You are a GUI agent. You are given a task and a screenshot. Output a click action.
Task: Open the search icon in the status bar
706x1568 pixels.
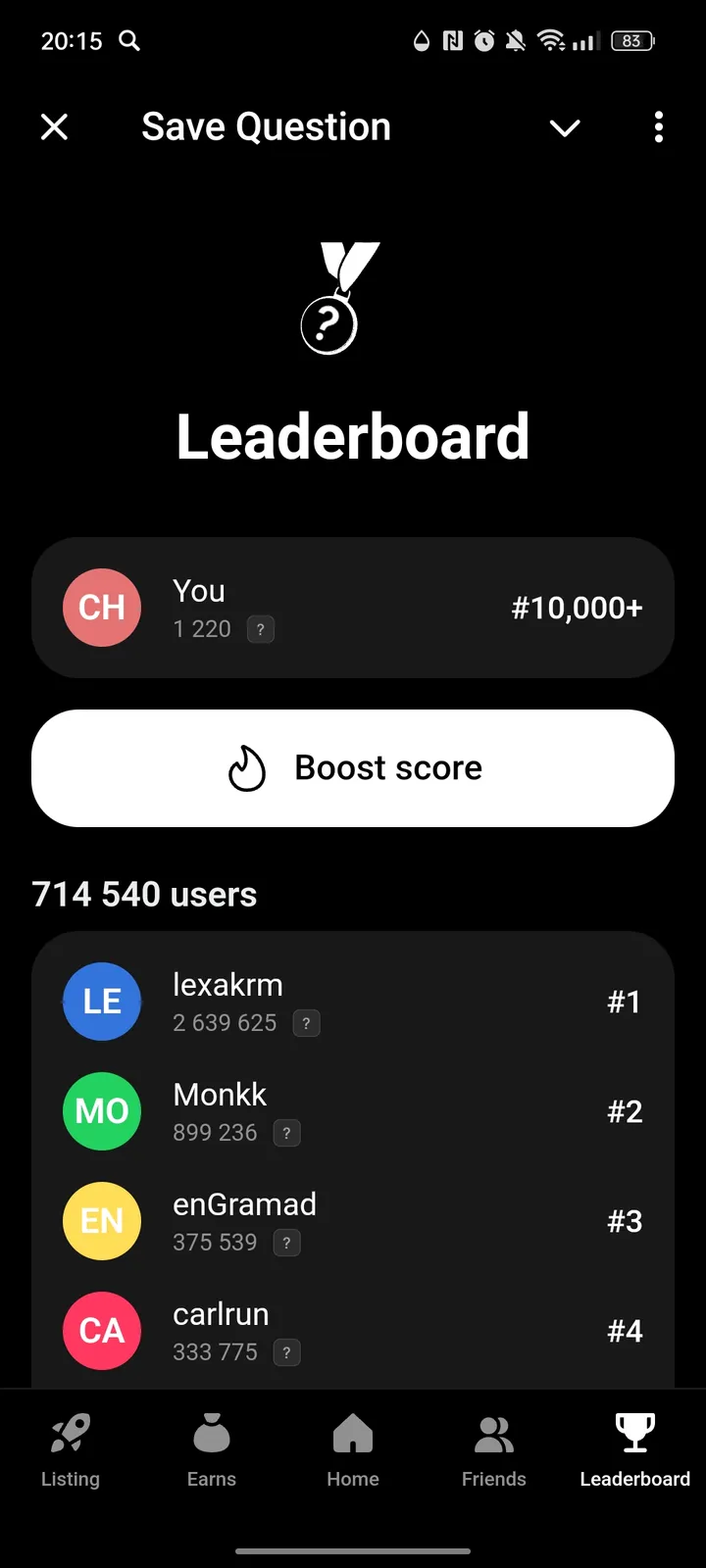pos(128,41)
